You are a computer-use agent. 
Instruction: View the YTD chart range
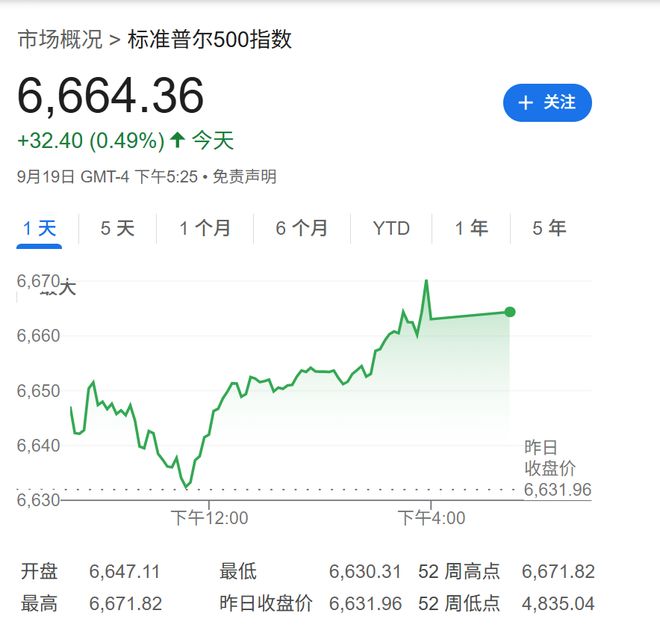pyautogui.click(x=391, y=228)
